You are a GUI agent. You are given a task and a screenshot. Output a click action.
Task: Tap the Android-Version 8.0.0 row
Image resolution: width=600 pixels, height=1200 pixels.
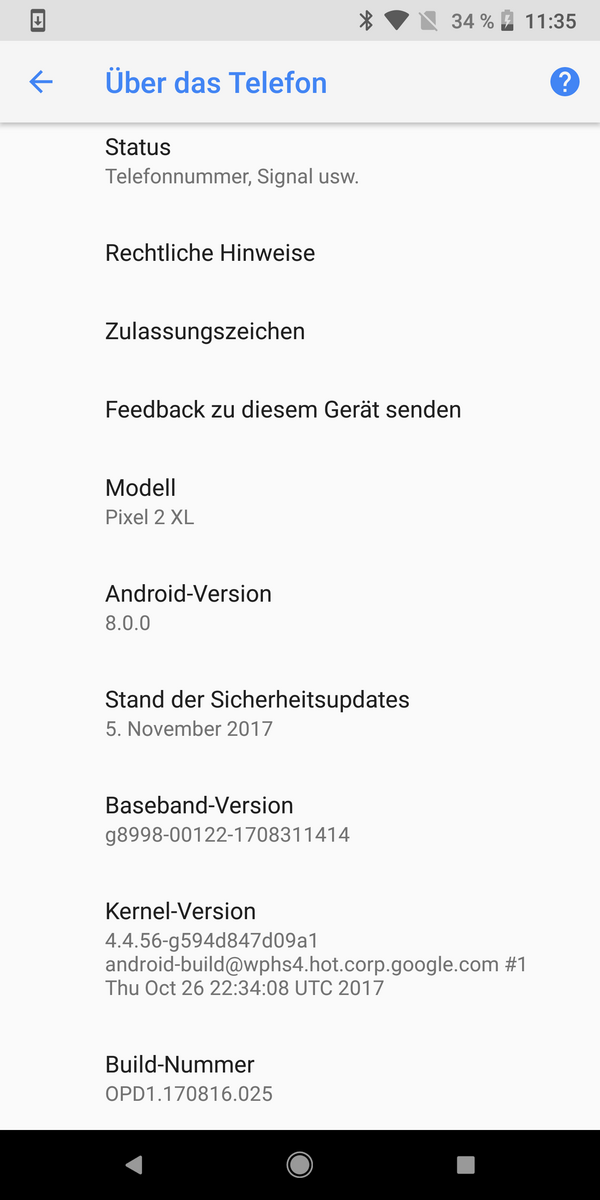(x=300, y=607)
